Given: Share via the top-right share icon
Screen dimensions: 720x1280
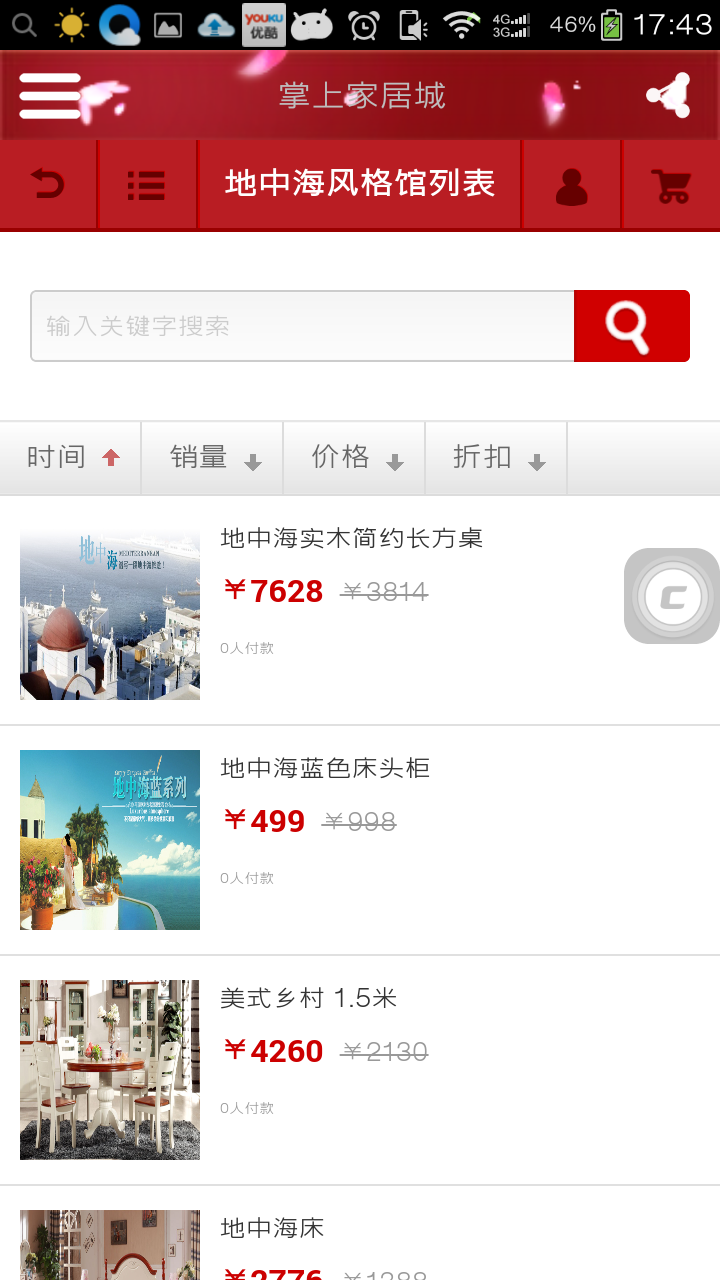Looking at the screenshot, I should [669, 96].
